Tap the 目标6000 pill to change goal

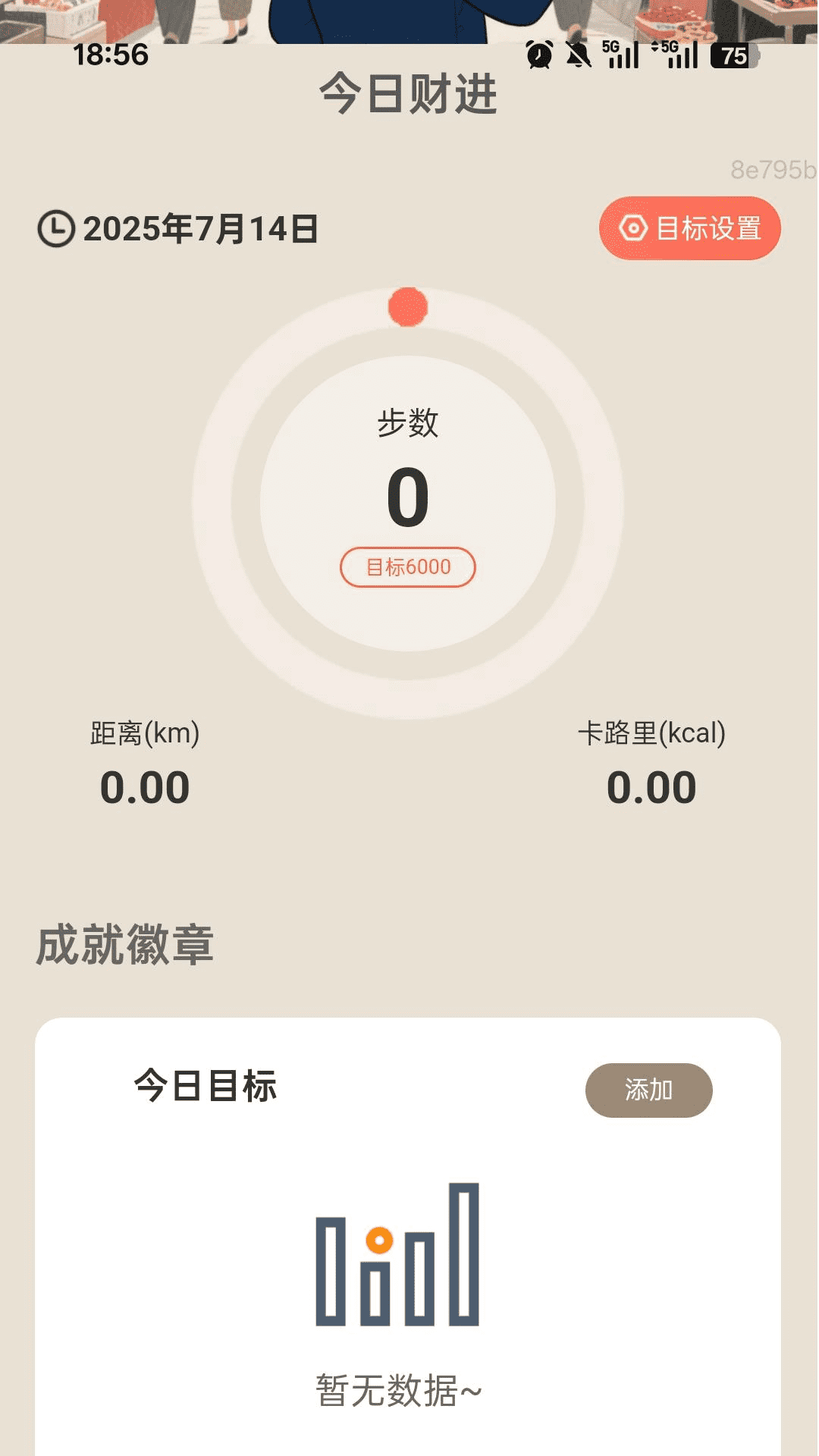[x=407, y=566]
